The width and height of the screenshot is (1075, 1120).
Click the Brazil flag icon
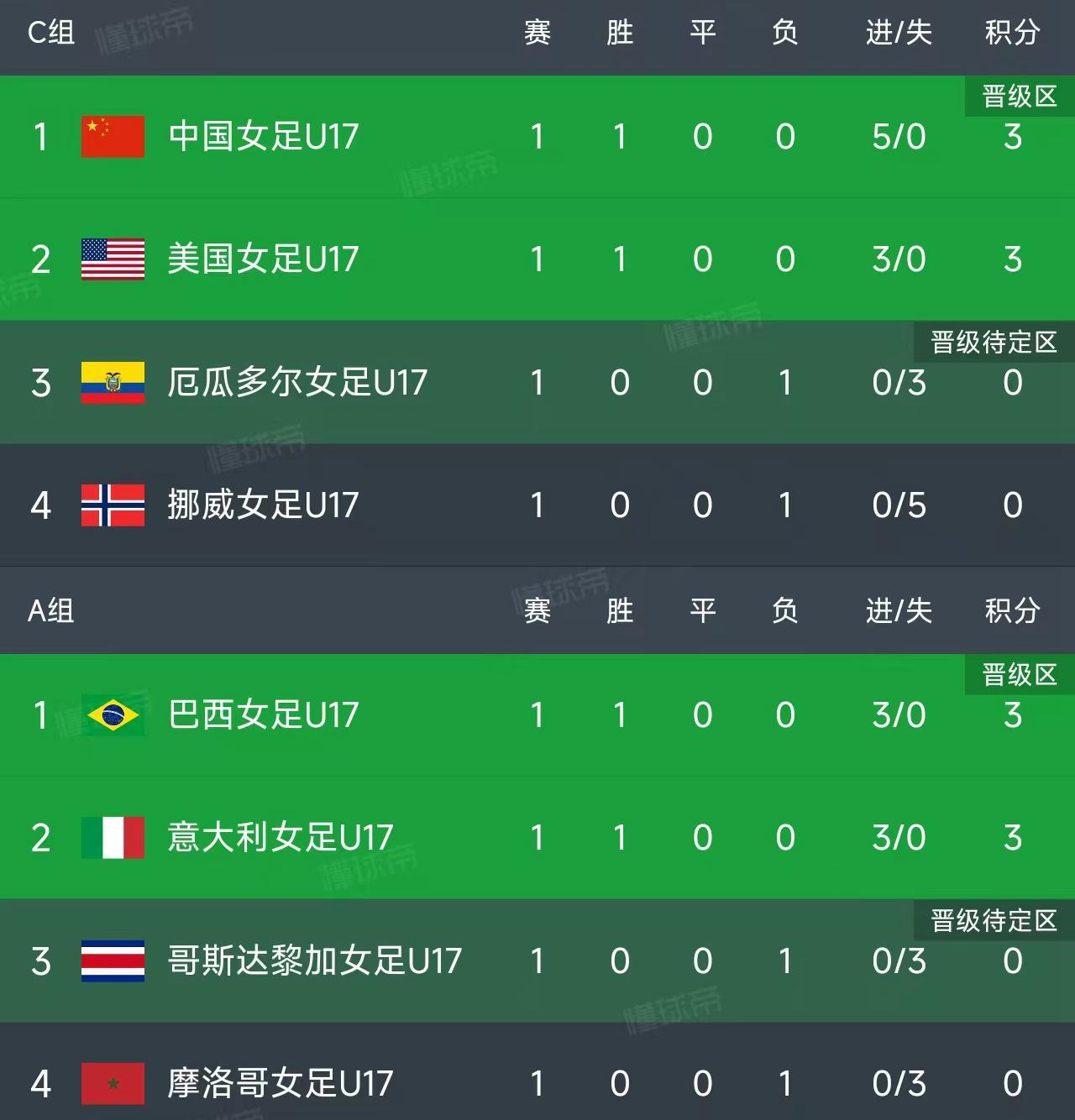pyautogui.click(x=112, y=716)
